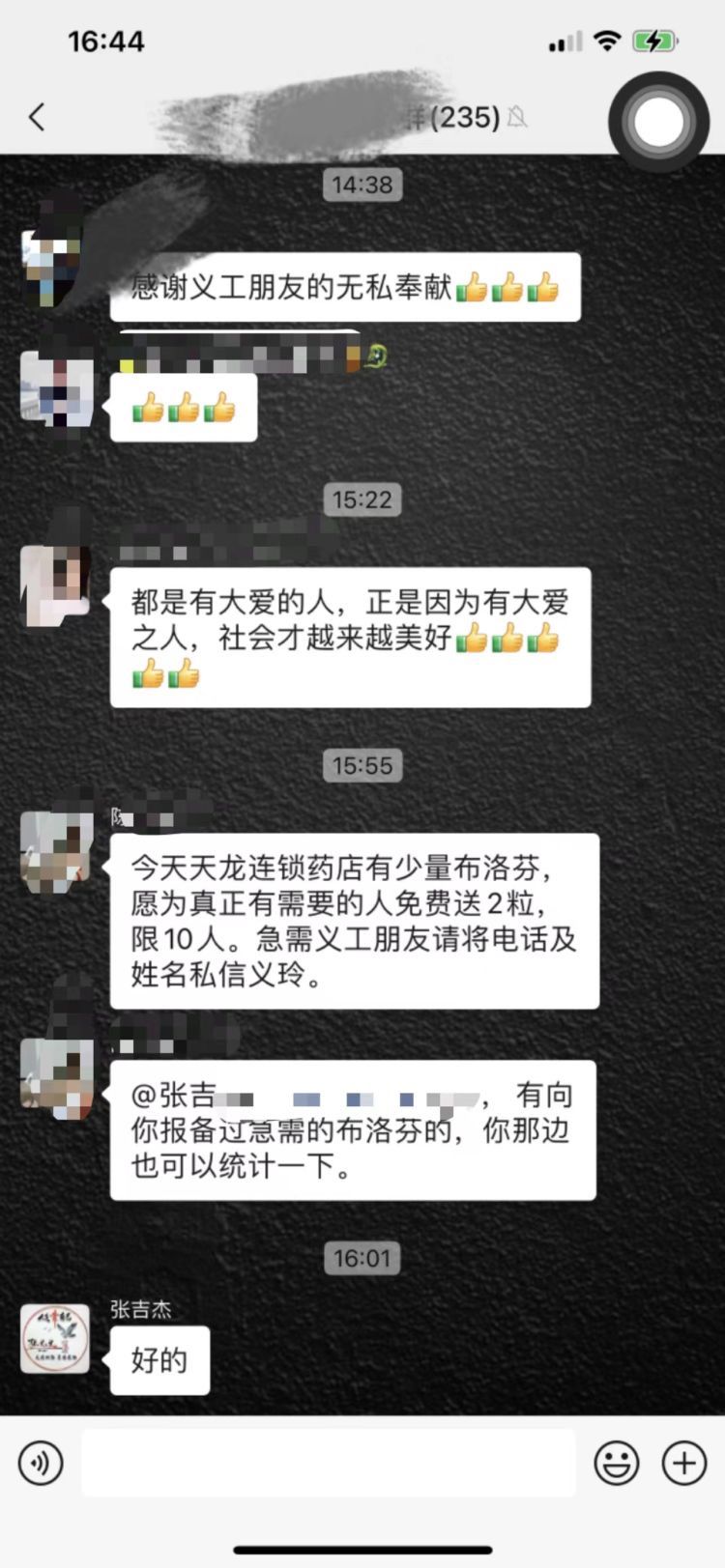Open the emoji sticker panel
The height and width of the screenshot is (1568, 725).
[x=616, y=1464]
